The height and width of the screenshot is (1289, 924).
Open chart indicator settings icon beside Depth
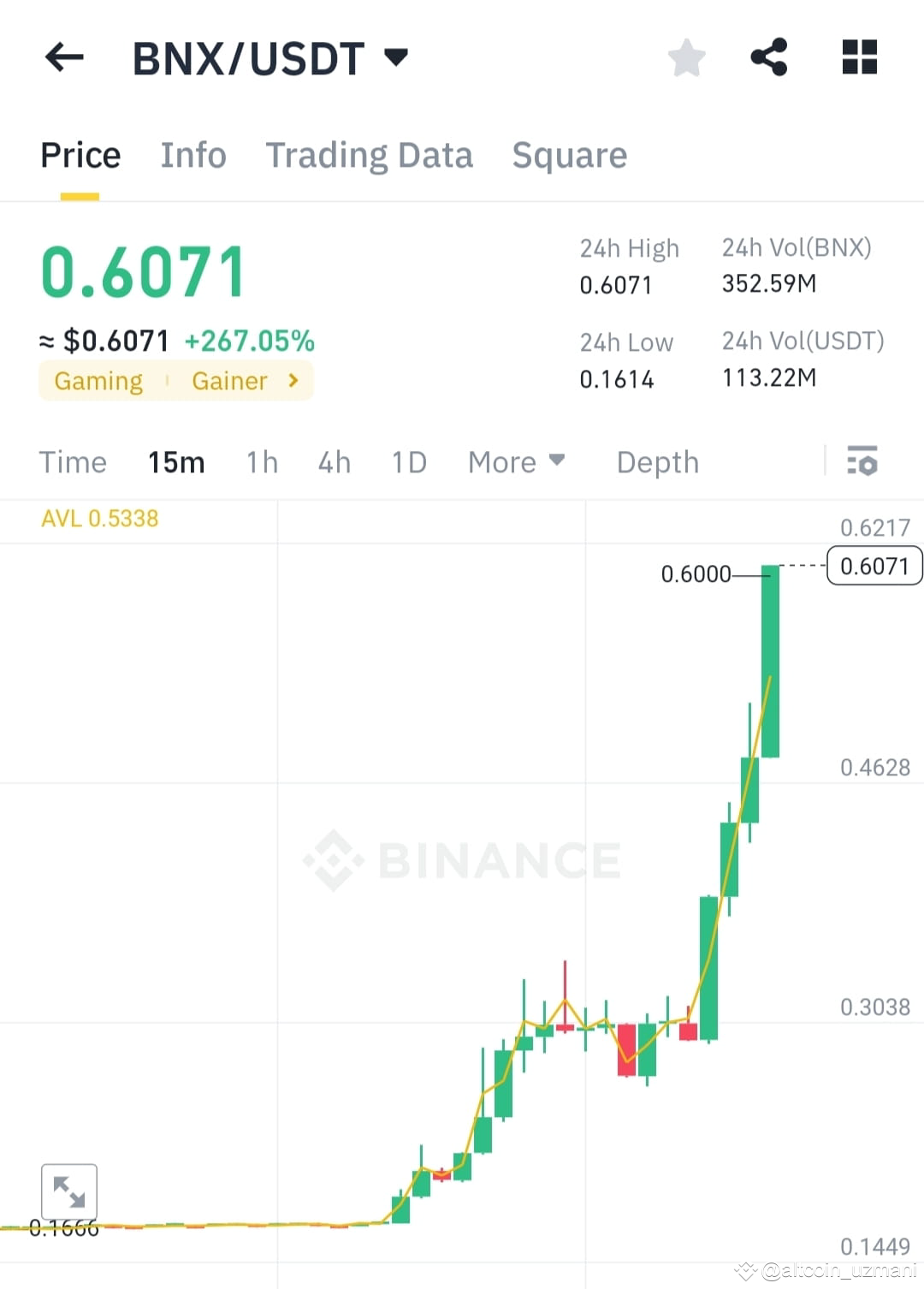862,462
